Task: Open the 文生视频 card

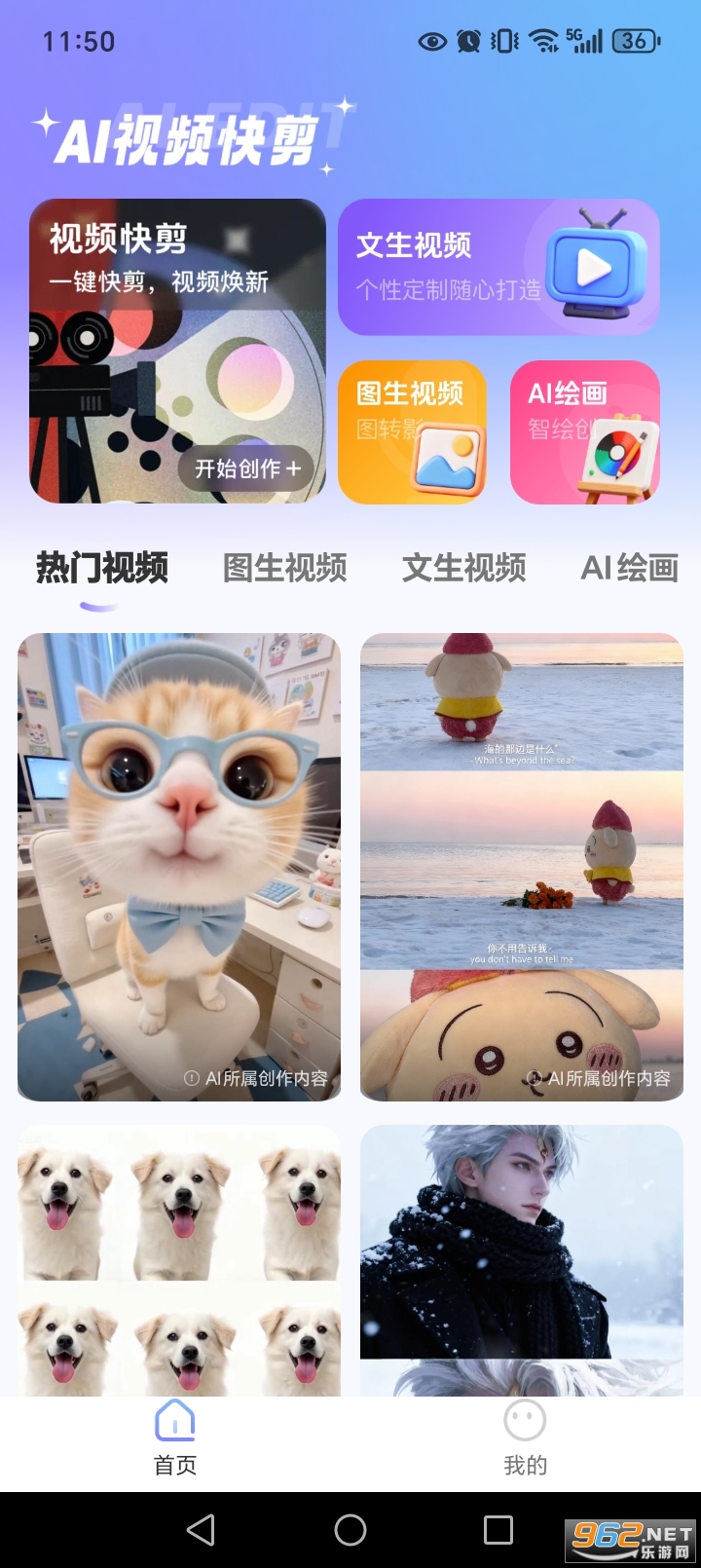Action: [x=498, y=267]
